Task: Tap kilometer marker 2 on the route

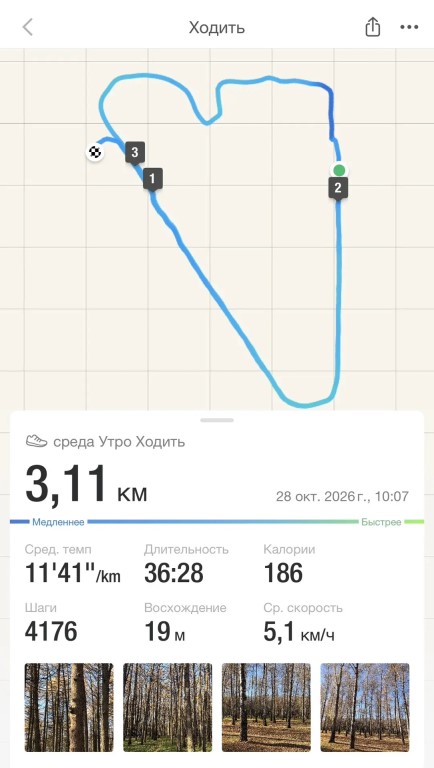Action: point(338,187)
